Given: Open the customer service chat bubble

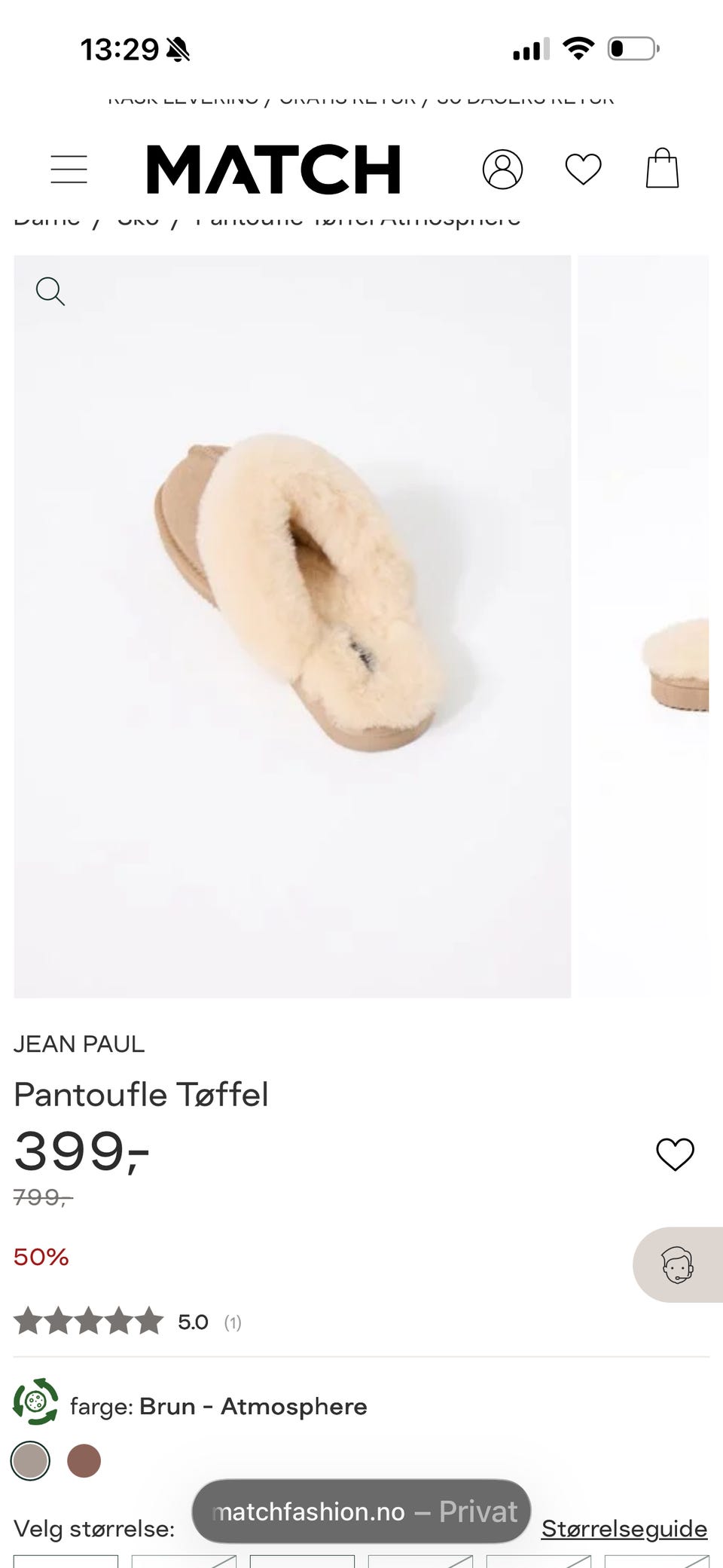Looking at the screenshot, I should (x=678, y=1264).
